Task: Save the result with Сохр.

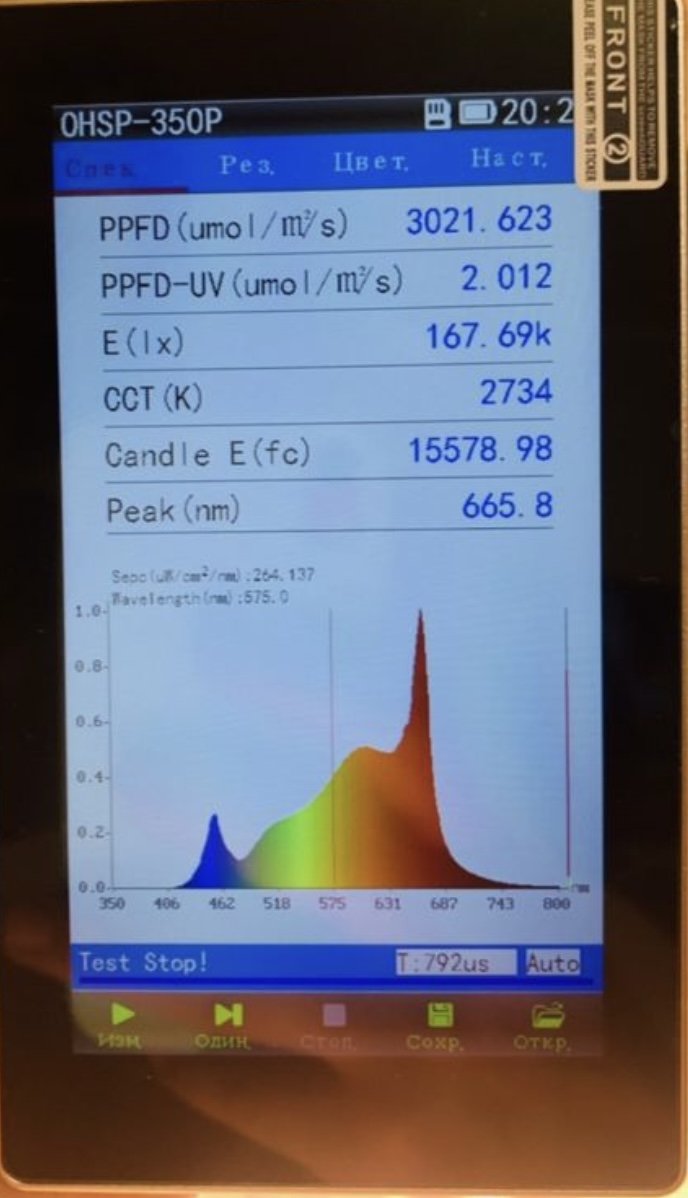Action: pos(438,1024)
